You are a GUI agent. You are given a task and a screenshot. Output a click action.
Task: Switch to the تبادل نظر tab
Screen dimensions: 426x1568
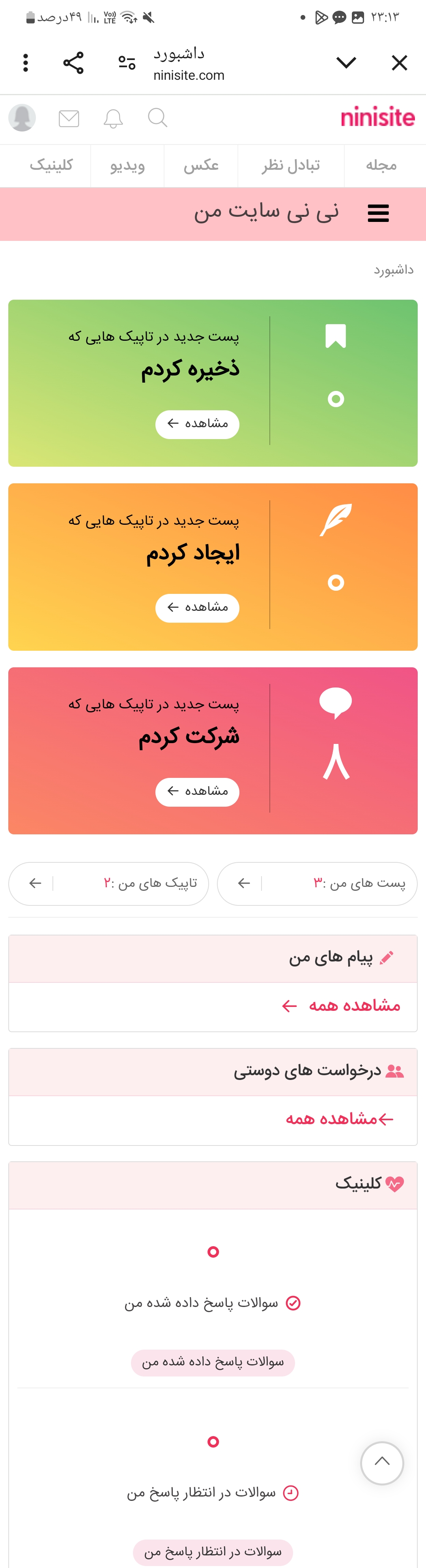(290, 165)
